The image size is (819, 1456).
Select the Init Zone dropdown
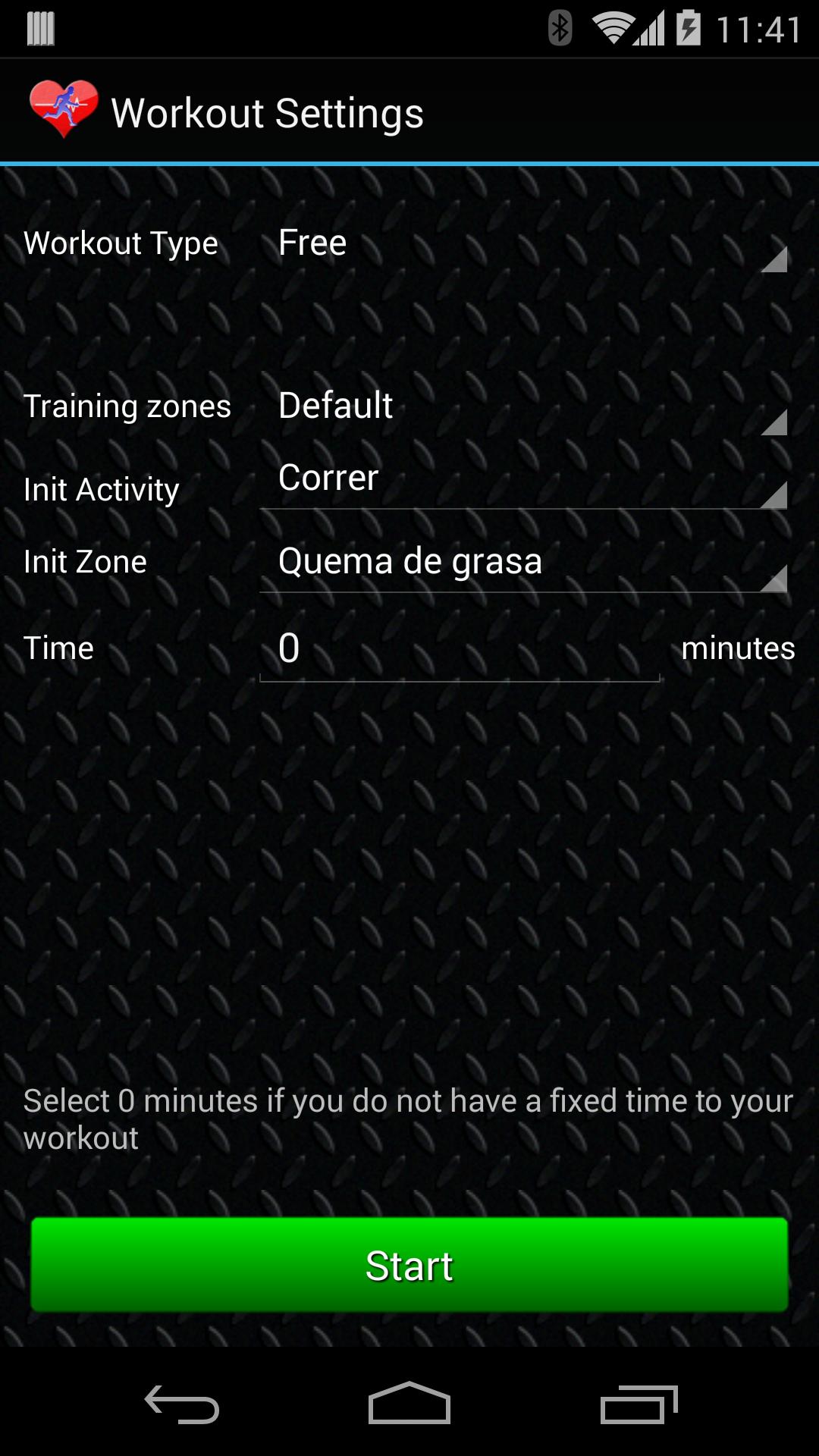click(x=523, y=563)
